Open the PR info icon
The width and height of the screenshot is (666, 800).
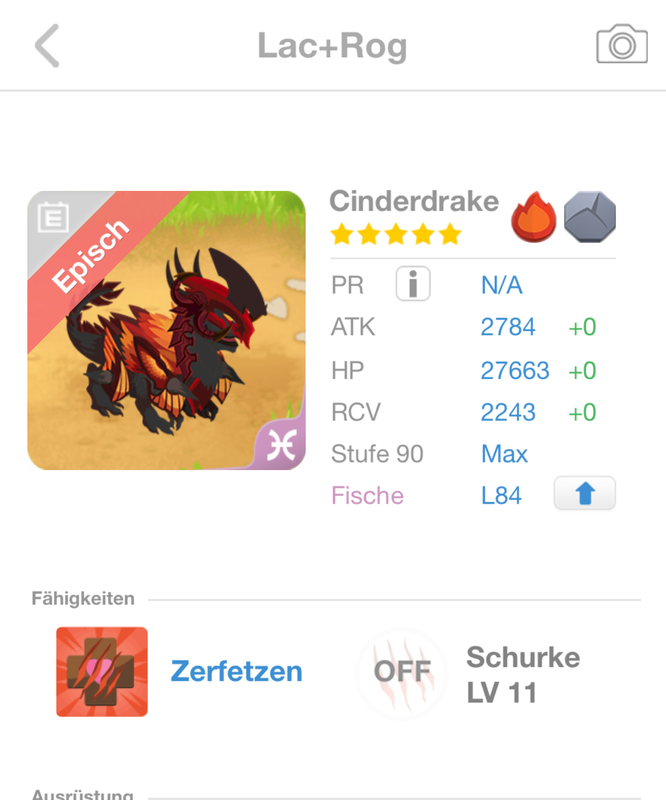412,285
